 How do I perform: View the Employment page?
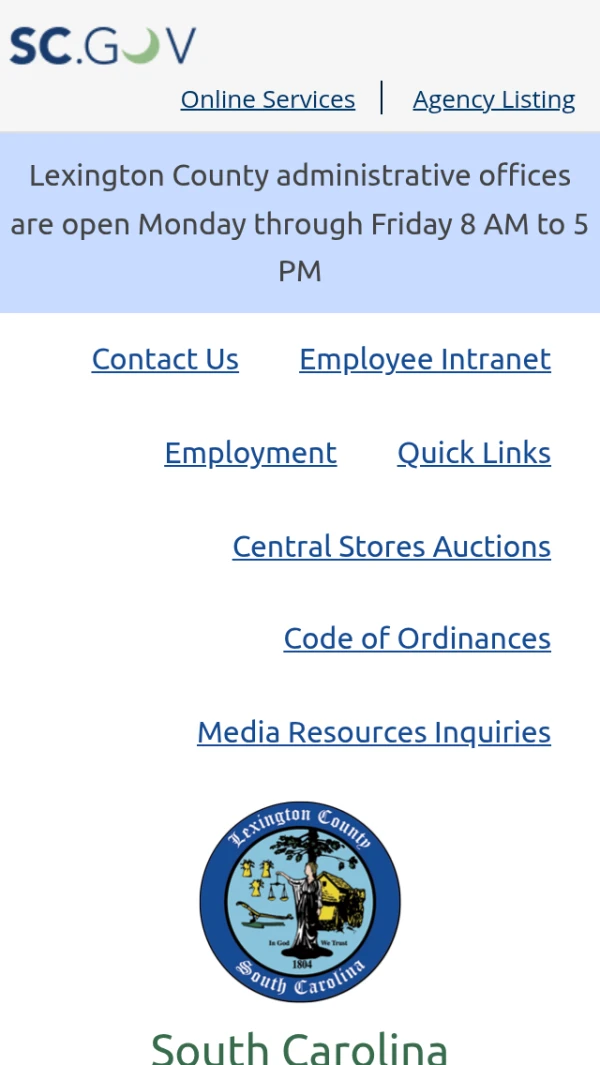pyautogui.click(x=250, y=453)
